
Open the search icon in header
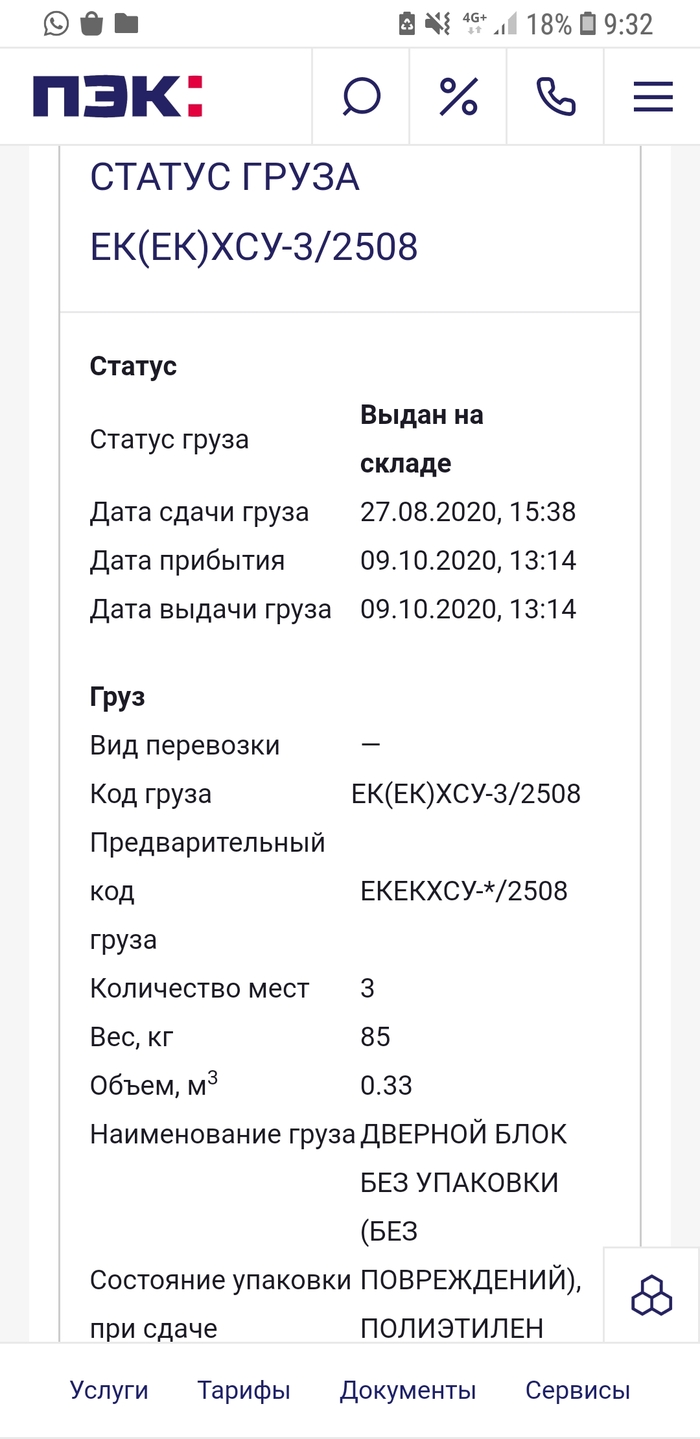pos(361,97)
